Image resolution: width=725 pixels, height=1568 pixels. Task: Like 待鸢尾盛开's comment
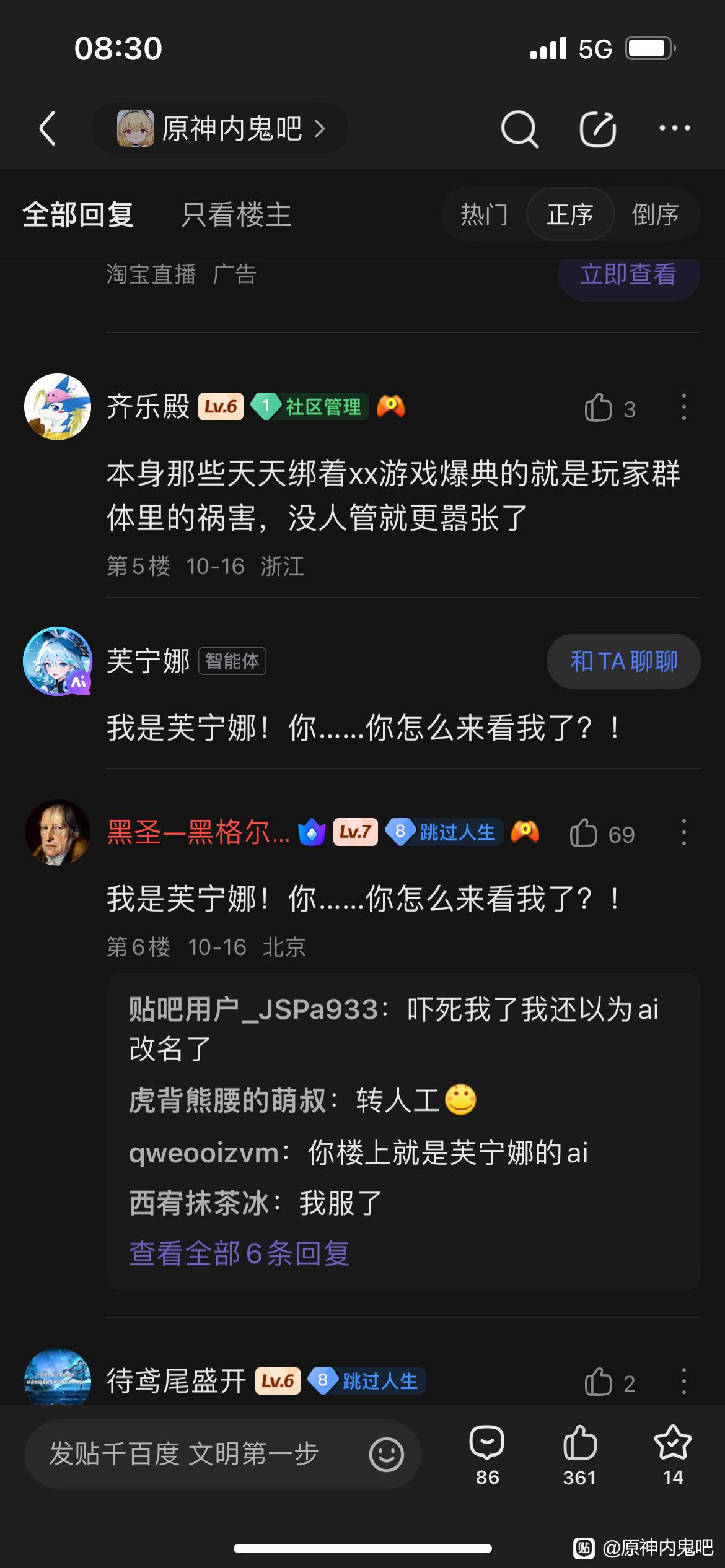599,1382
